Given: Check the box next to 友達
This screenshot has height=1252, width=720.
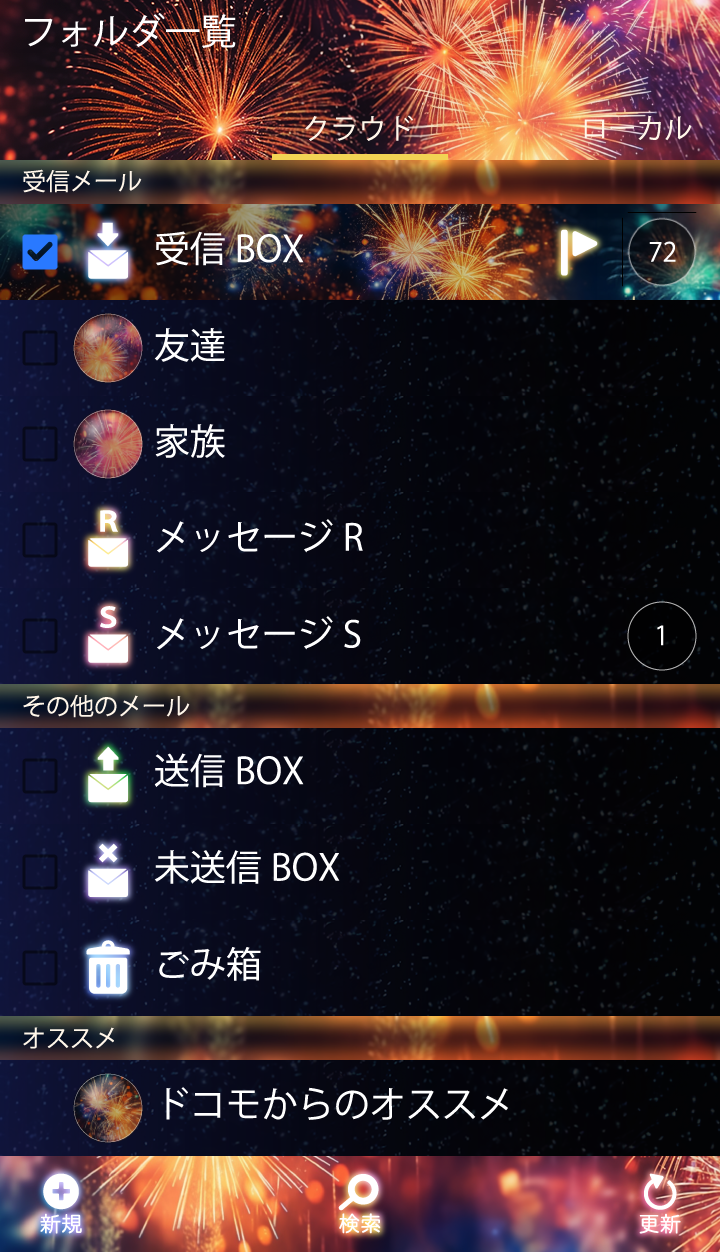Looking at the screenshot, I should (x=40, y=348).
